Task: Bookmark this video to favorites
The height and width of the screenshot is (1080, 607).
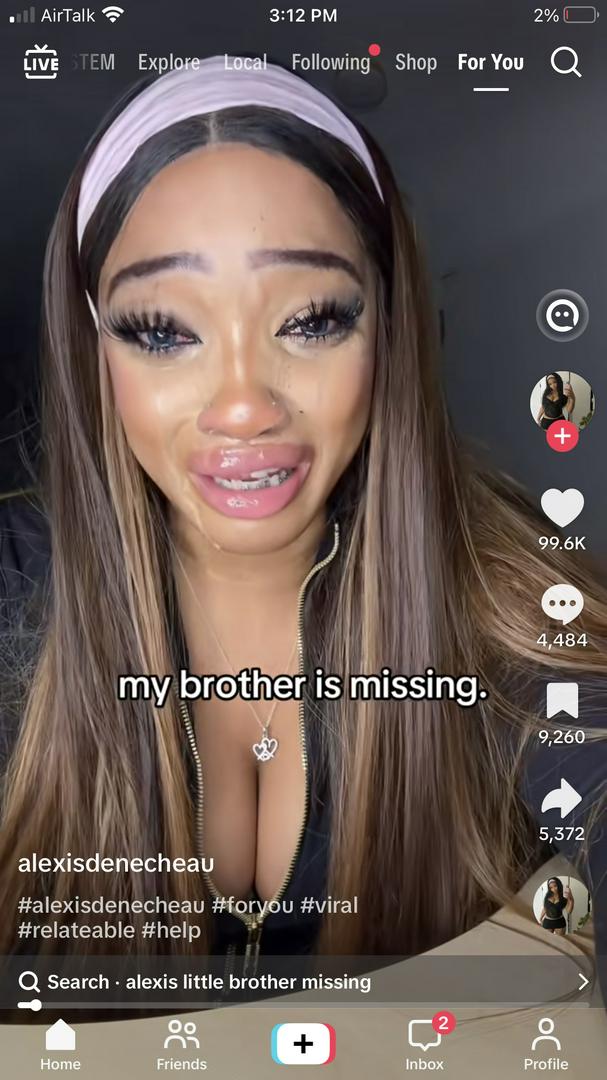Action: pyautogui.click(x=562, y=701)
